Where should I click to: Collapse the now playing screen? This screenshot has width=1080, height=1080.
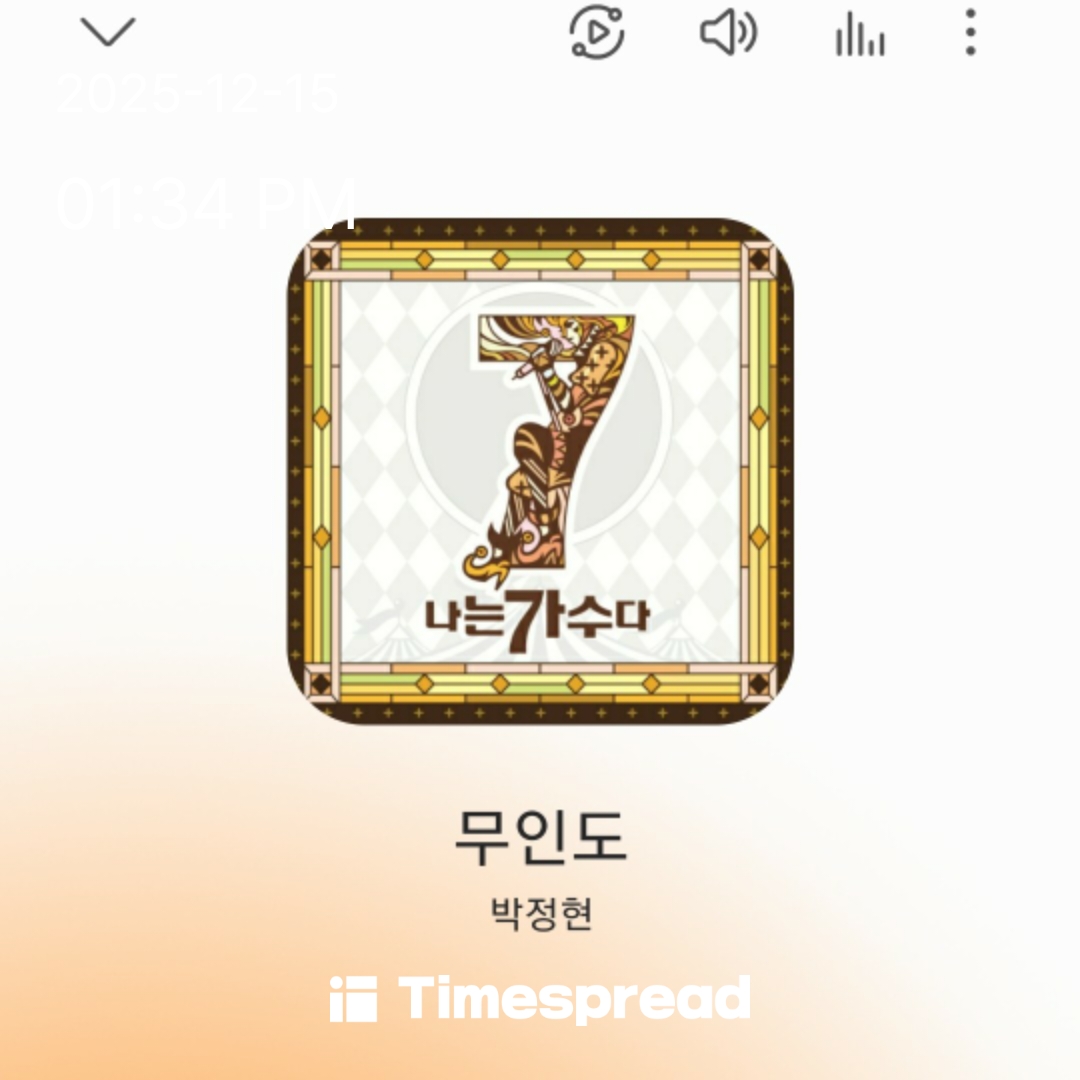point(108,33)
